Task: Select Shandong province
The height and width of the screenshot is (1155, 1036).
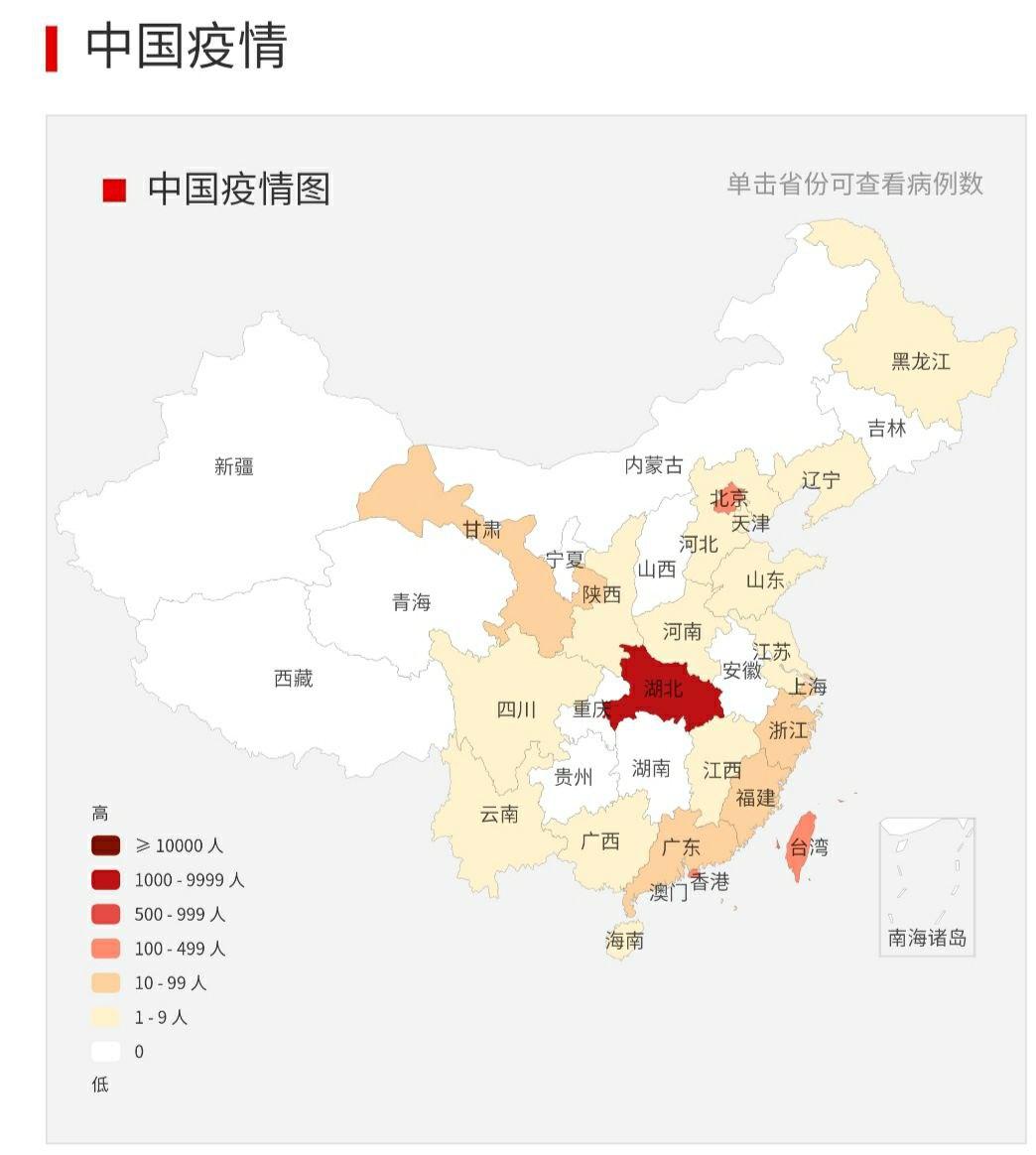Action: point(764,580)
